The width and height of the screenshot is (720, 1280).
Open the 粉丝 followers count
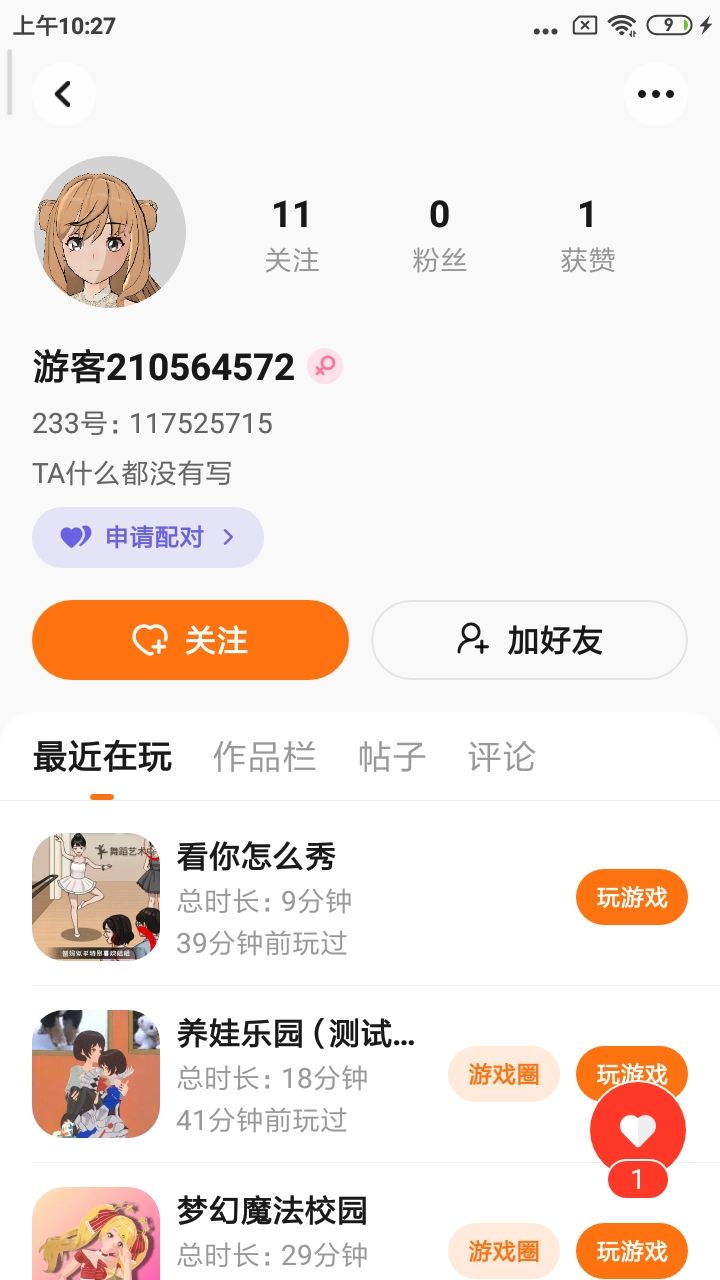coord(439,235)
